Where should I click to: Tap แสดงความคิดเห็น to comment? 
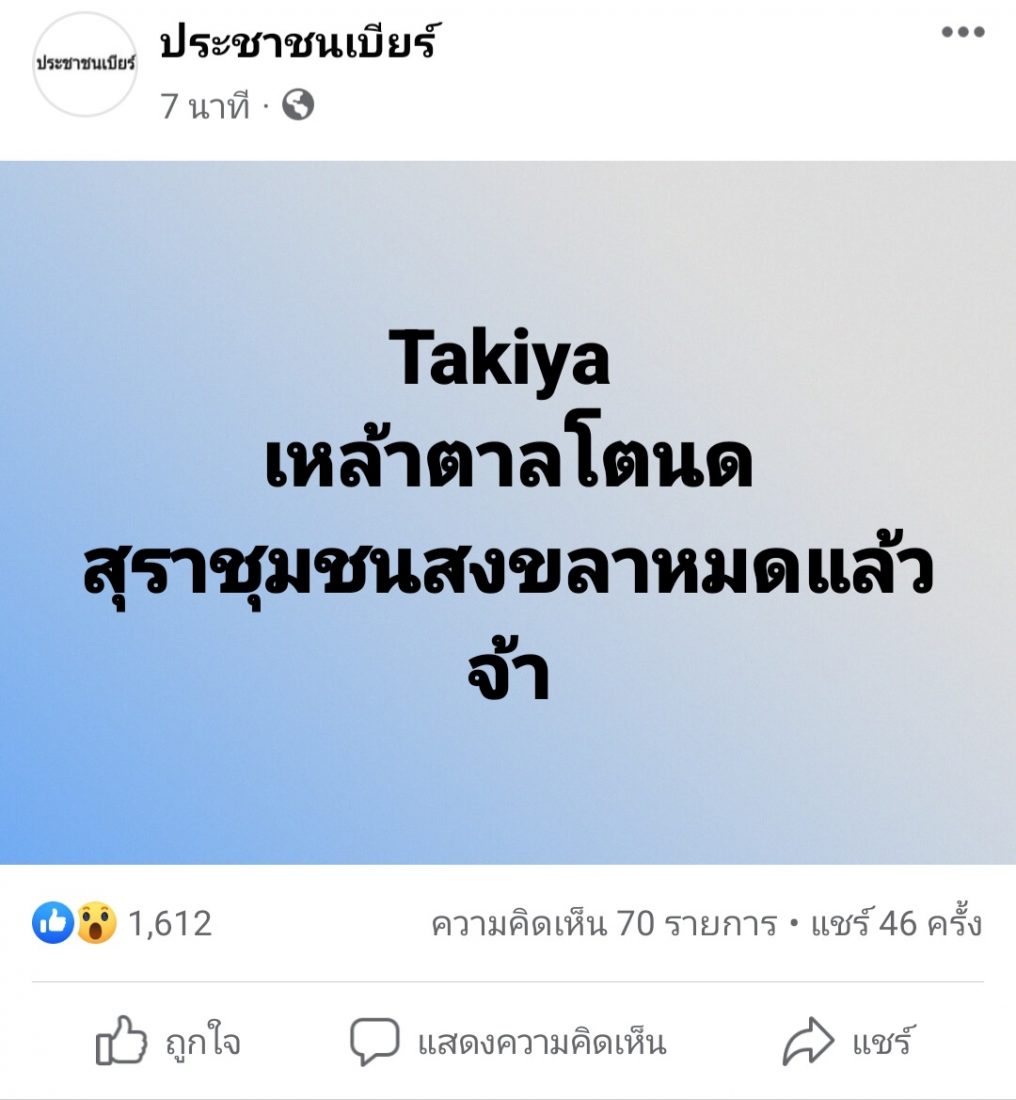tap(508, 1043)
